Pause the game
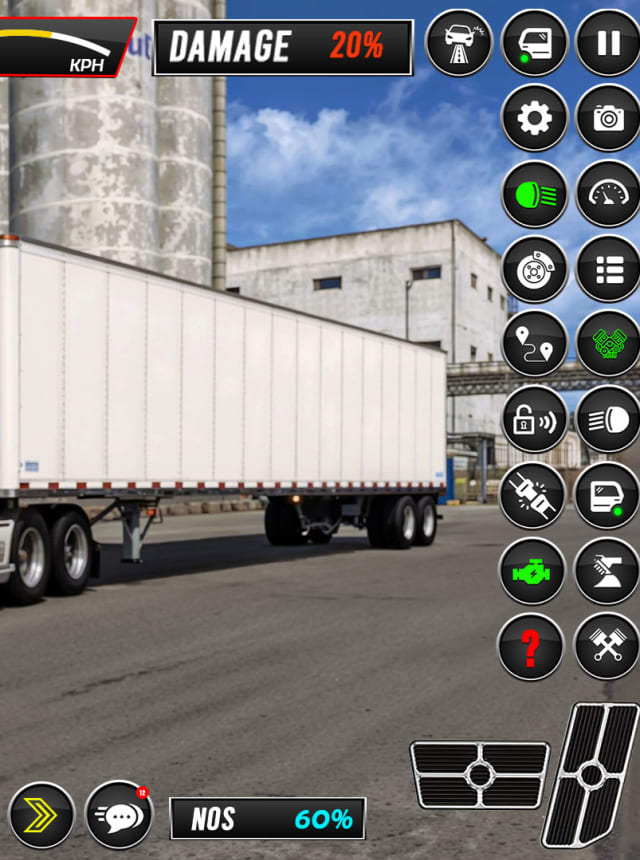 608,43
